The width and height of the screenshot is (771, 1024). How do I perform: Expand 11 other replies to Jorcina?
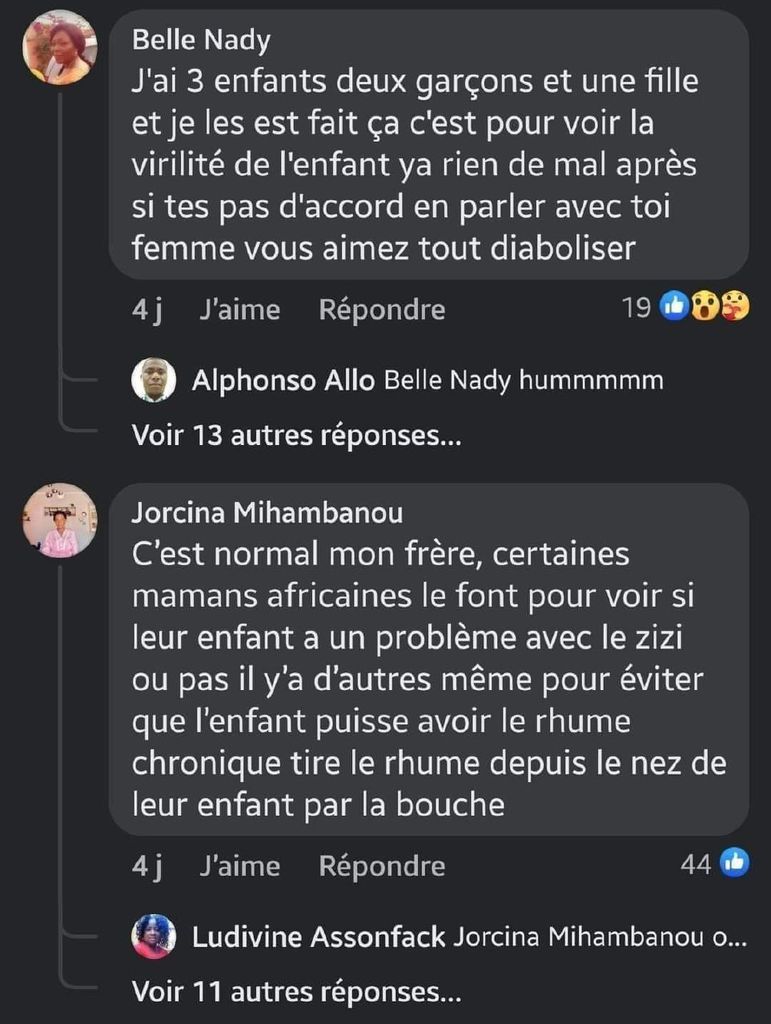296,992
